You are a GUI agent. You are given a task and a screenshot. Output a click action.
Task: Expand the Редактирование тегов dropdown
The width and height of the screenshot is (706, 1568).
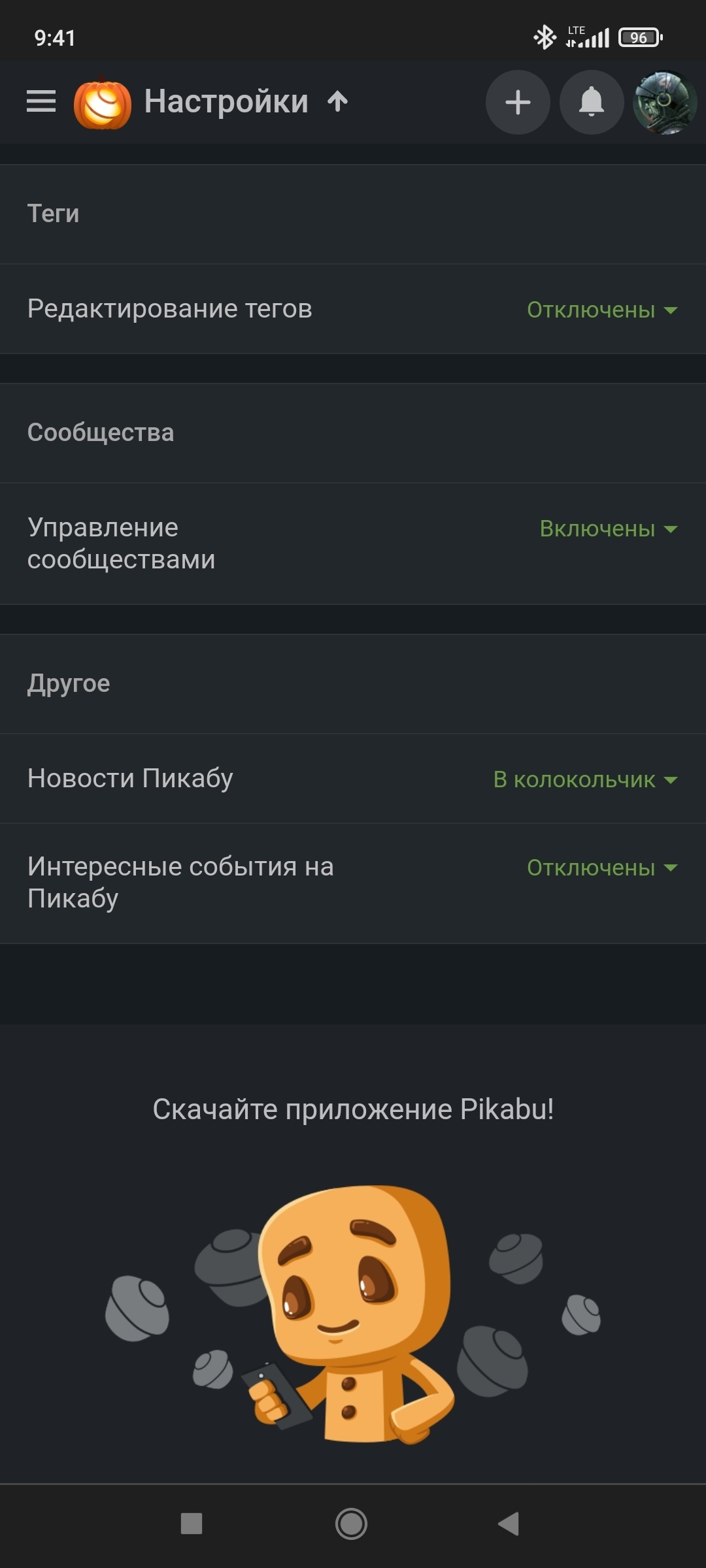(x=601, y=310)
